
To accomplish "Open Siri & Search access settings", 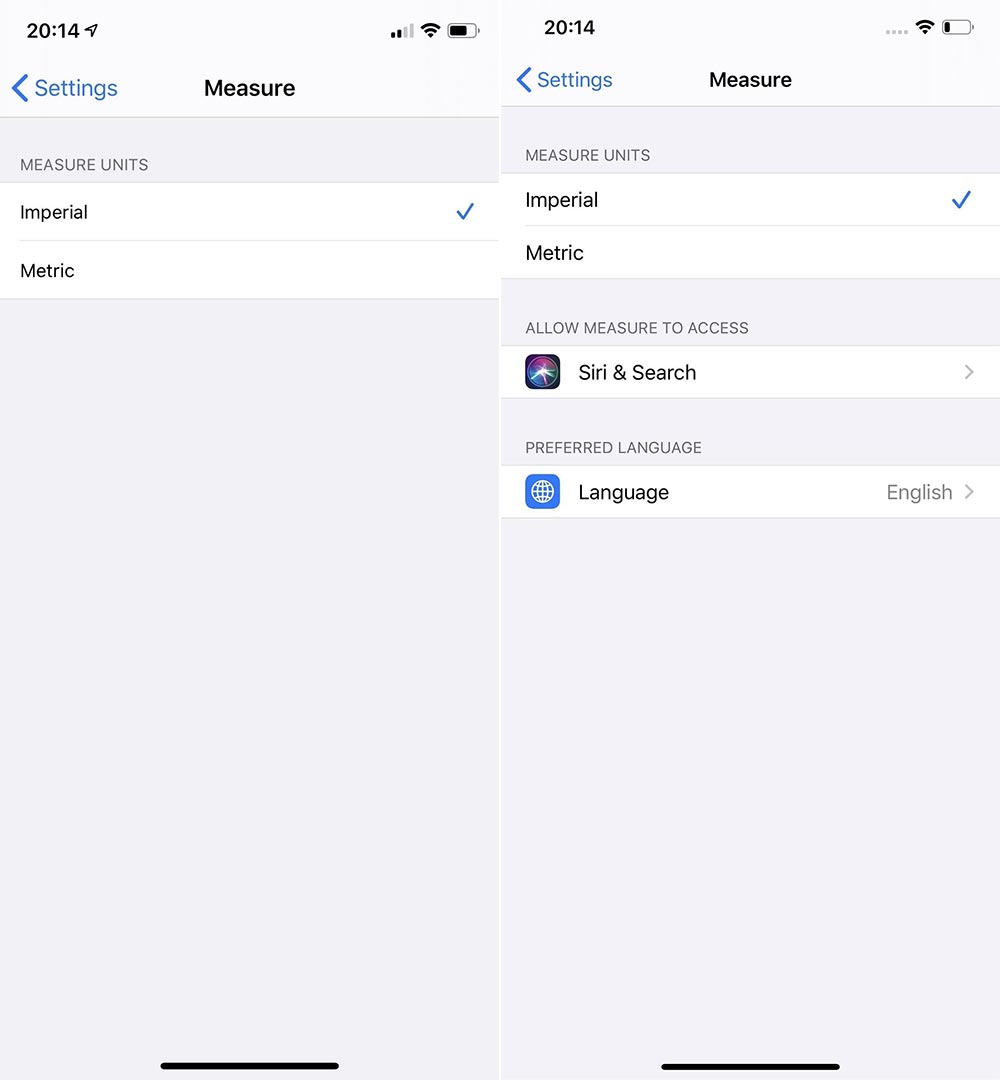I will pos(750,372).
